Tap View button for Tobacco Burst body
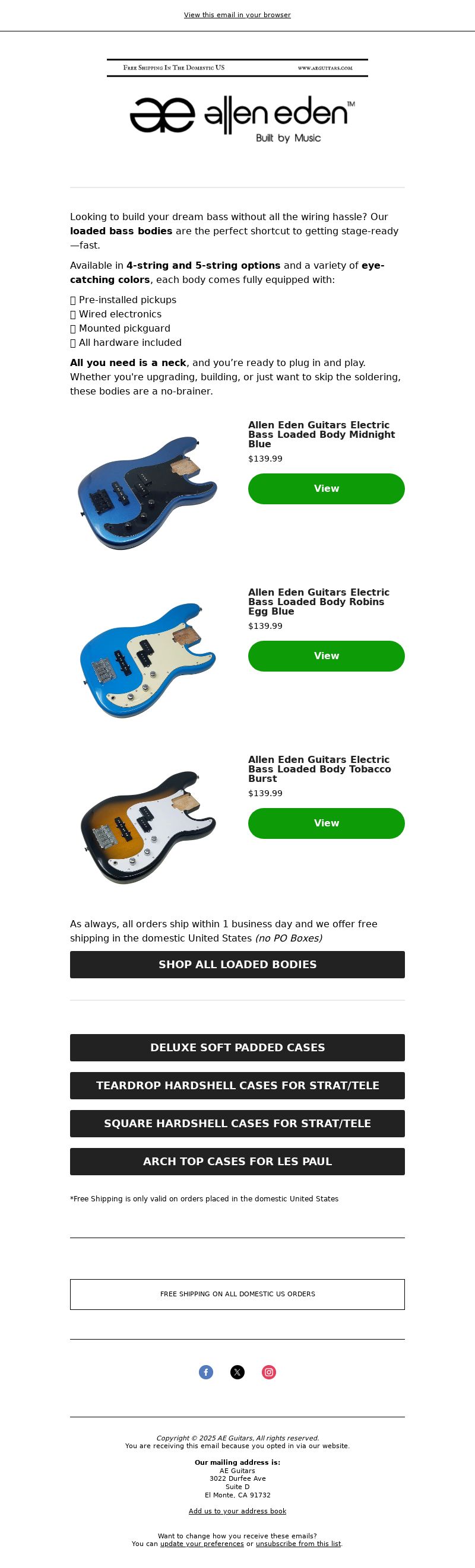 point(326,823)
